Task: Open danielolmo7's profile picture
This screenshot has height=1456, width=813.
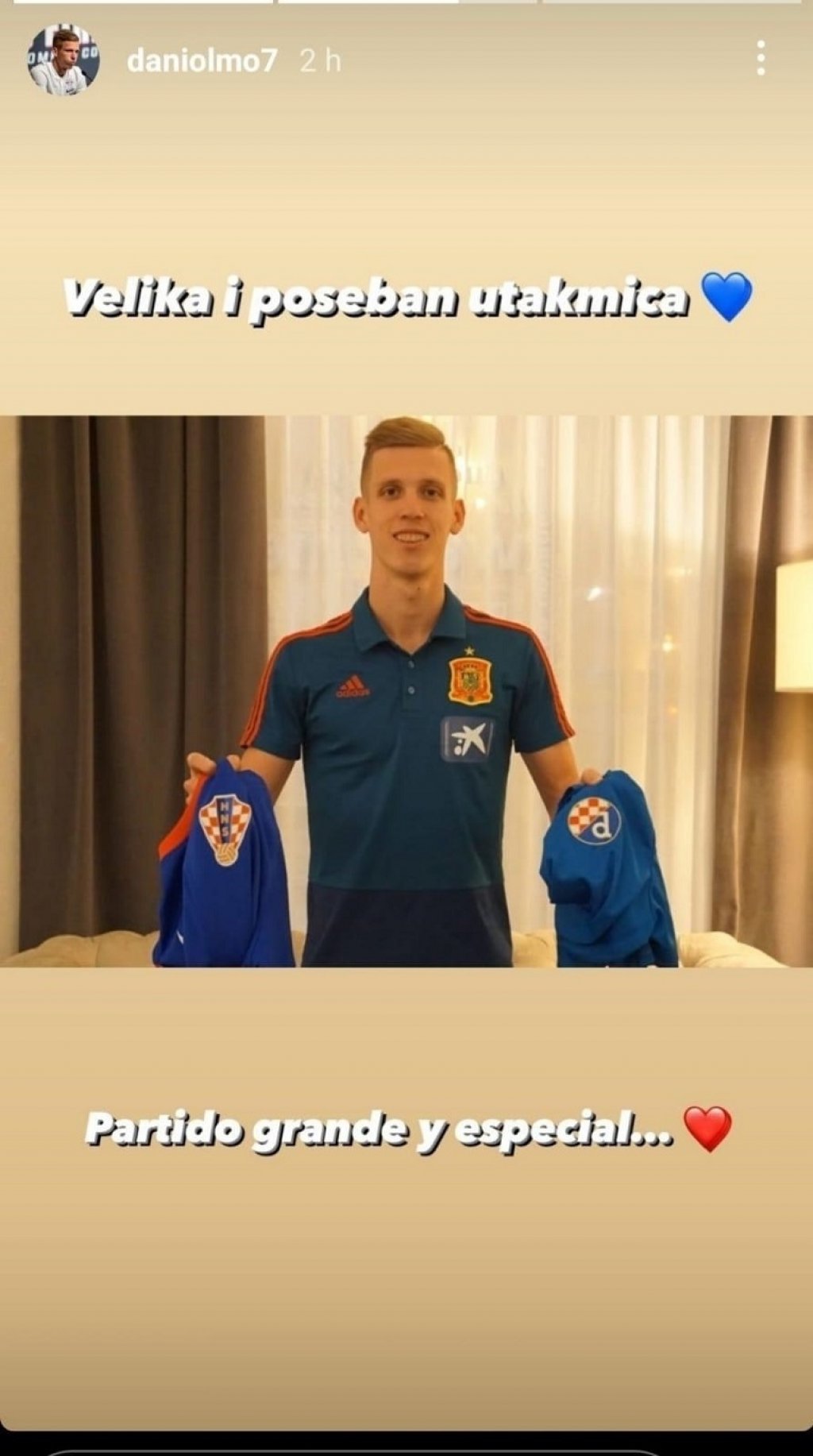Action: [64, 61]
